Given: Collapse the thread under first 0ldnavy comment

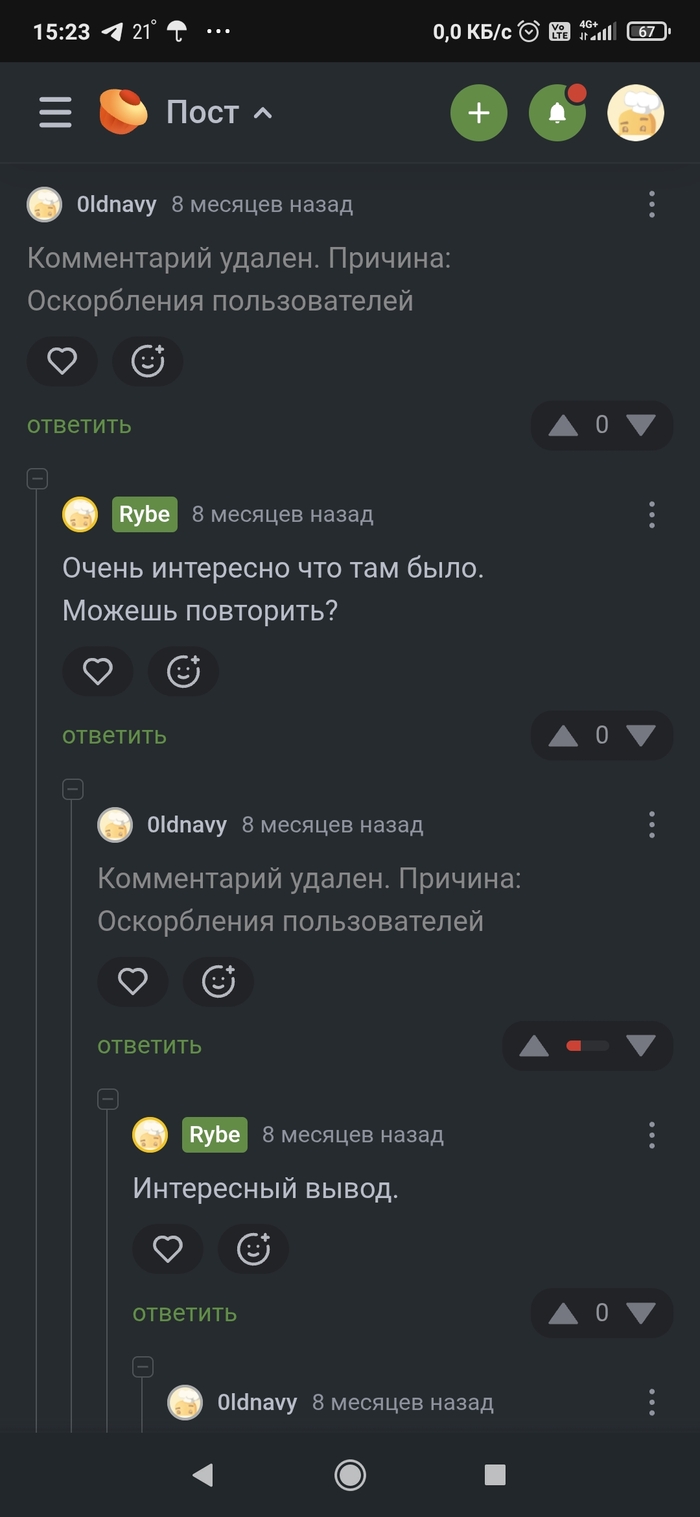Looking at the screenshot, I should (37, 479).
